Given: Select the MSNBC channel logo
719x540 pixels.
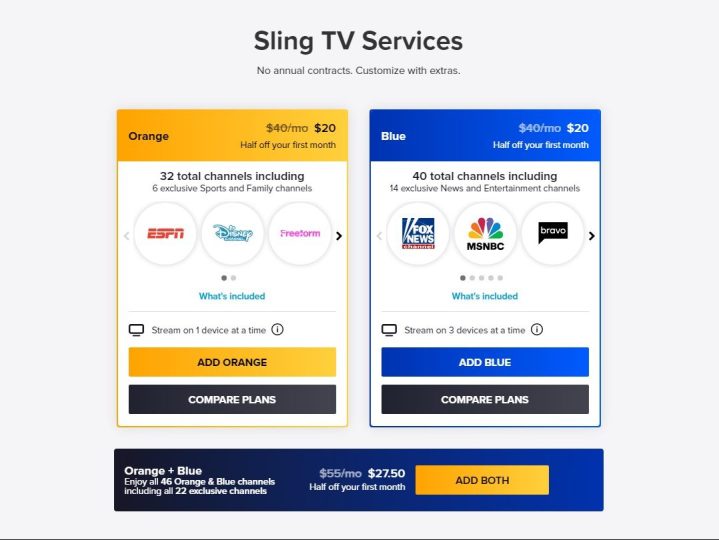Looking at the screenshot, I should (x=485, y=234).
